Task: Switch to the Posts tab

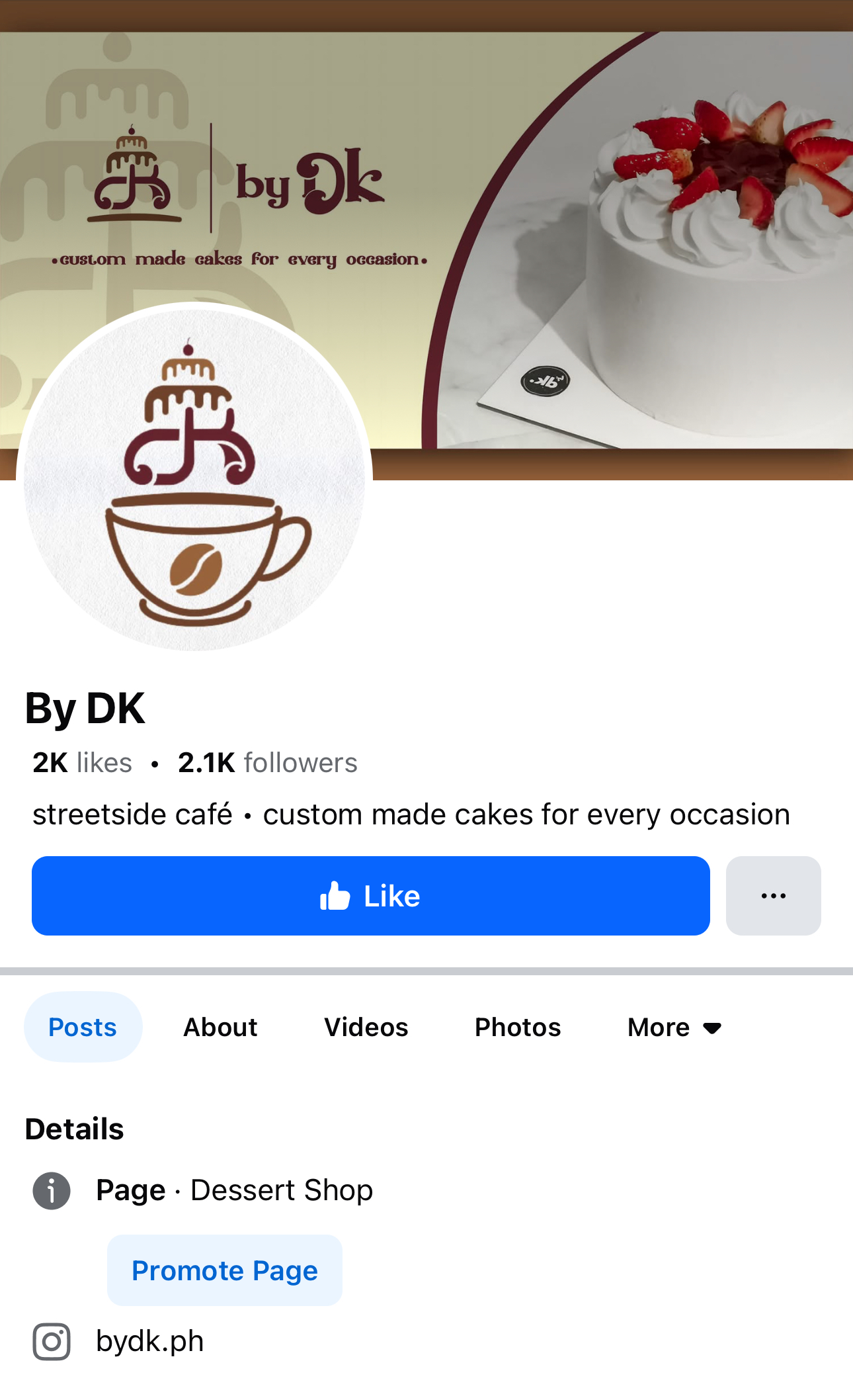Action: (x=83, y=1027)
